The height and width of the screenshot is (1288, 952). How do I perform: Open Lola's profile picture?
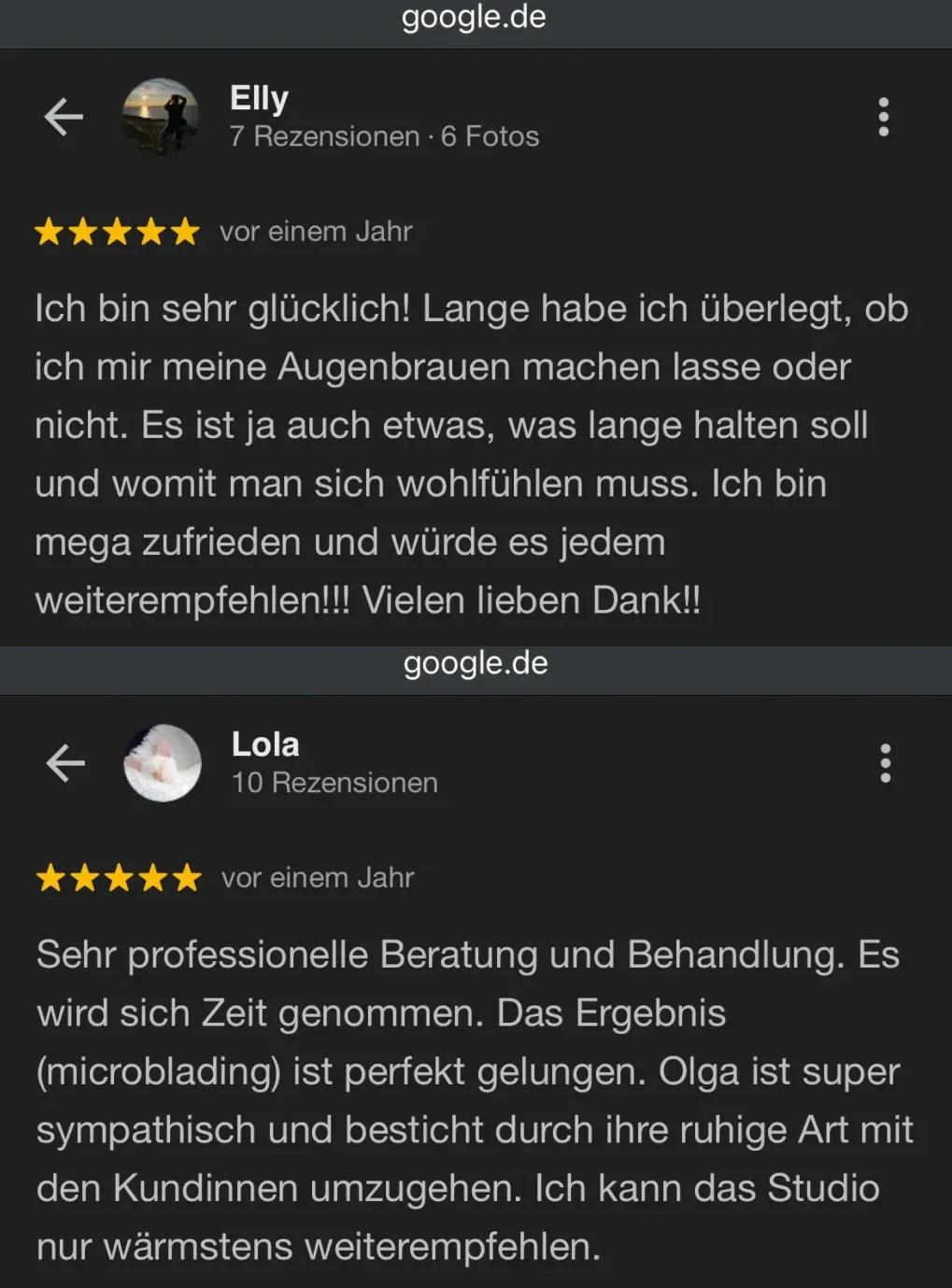163,762
